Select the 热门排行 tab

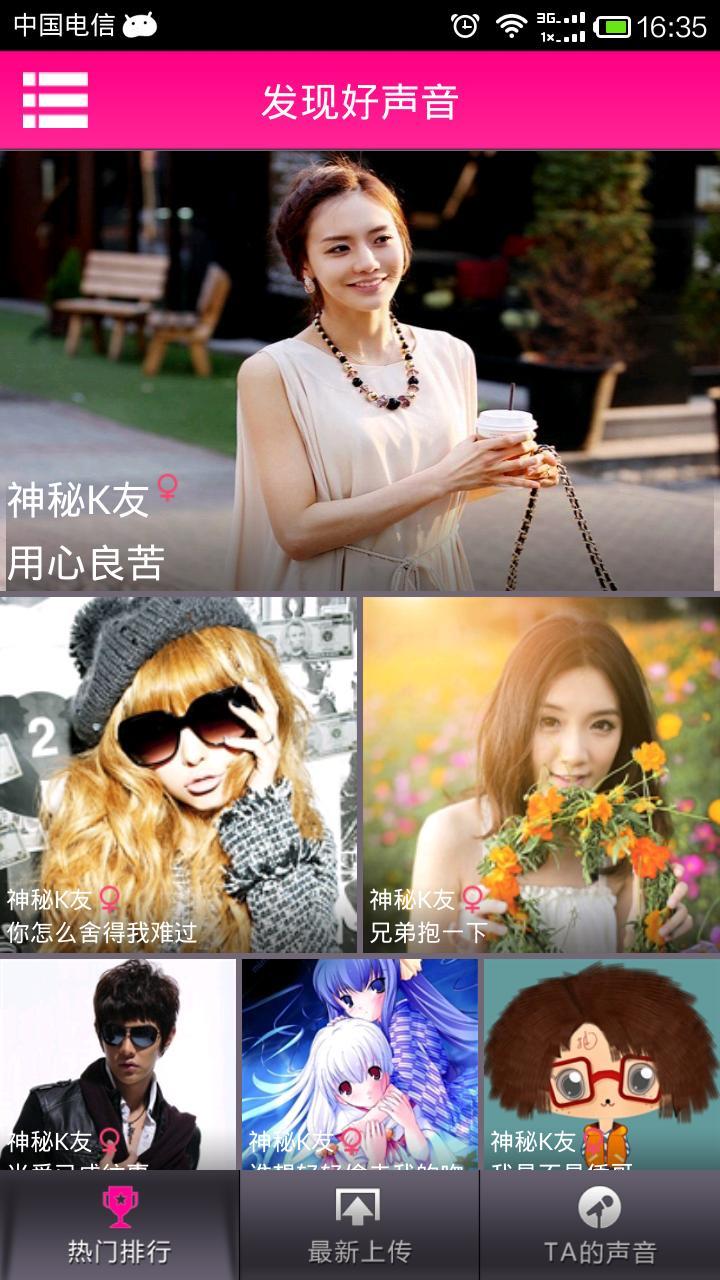pos(119,1225)
